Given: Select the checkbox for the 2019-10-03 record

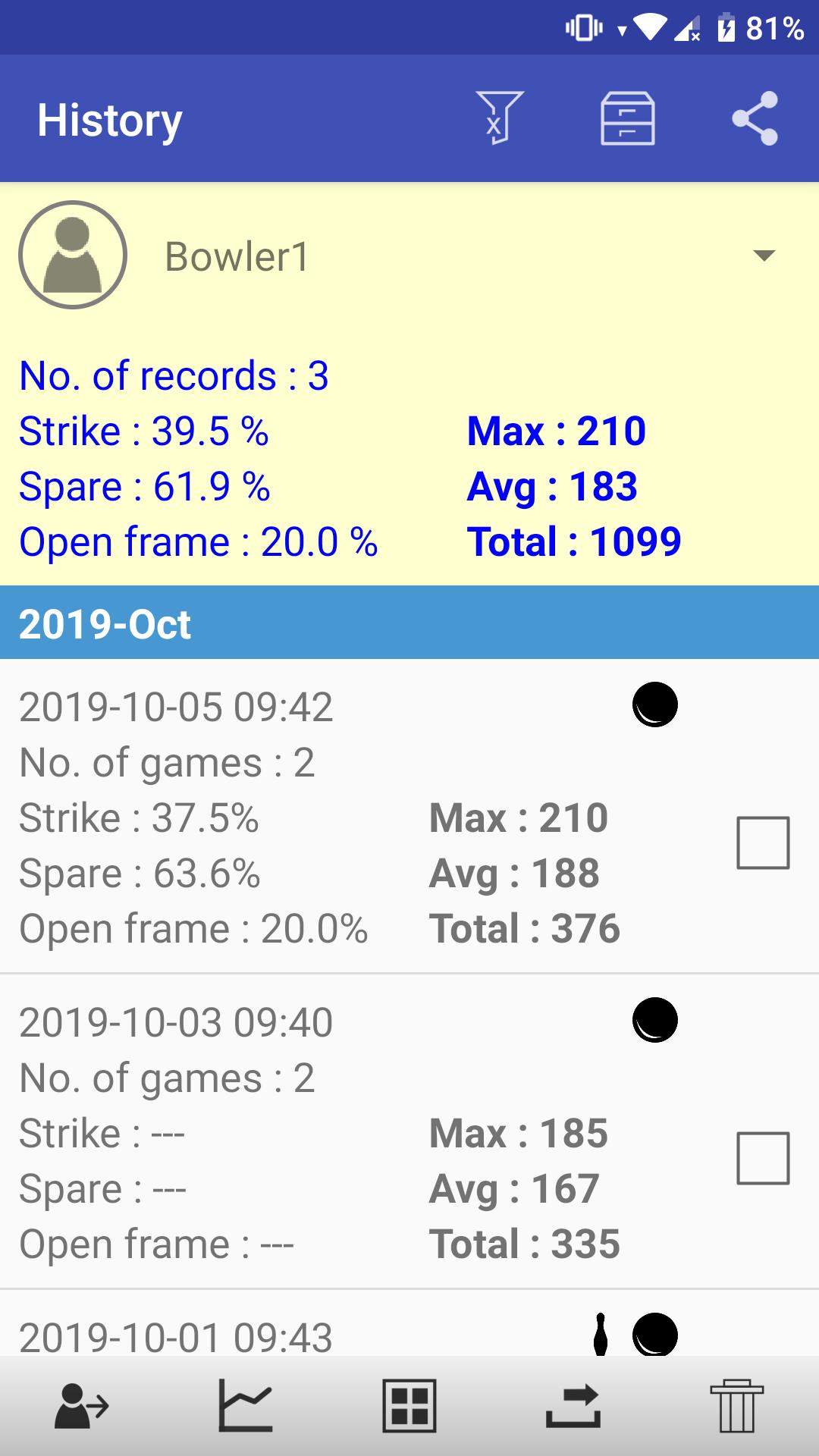Looking at the screenshot, I should (763, 1158).
